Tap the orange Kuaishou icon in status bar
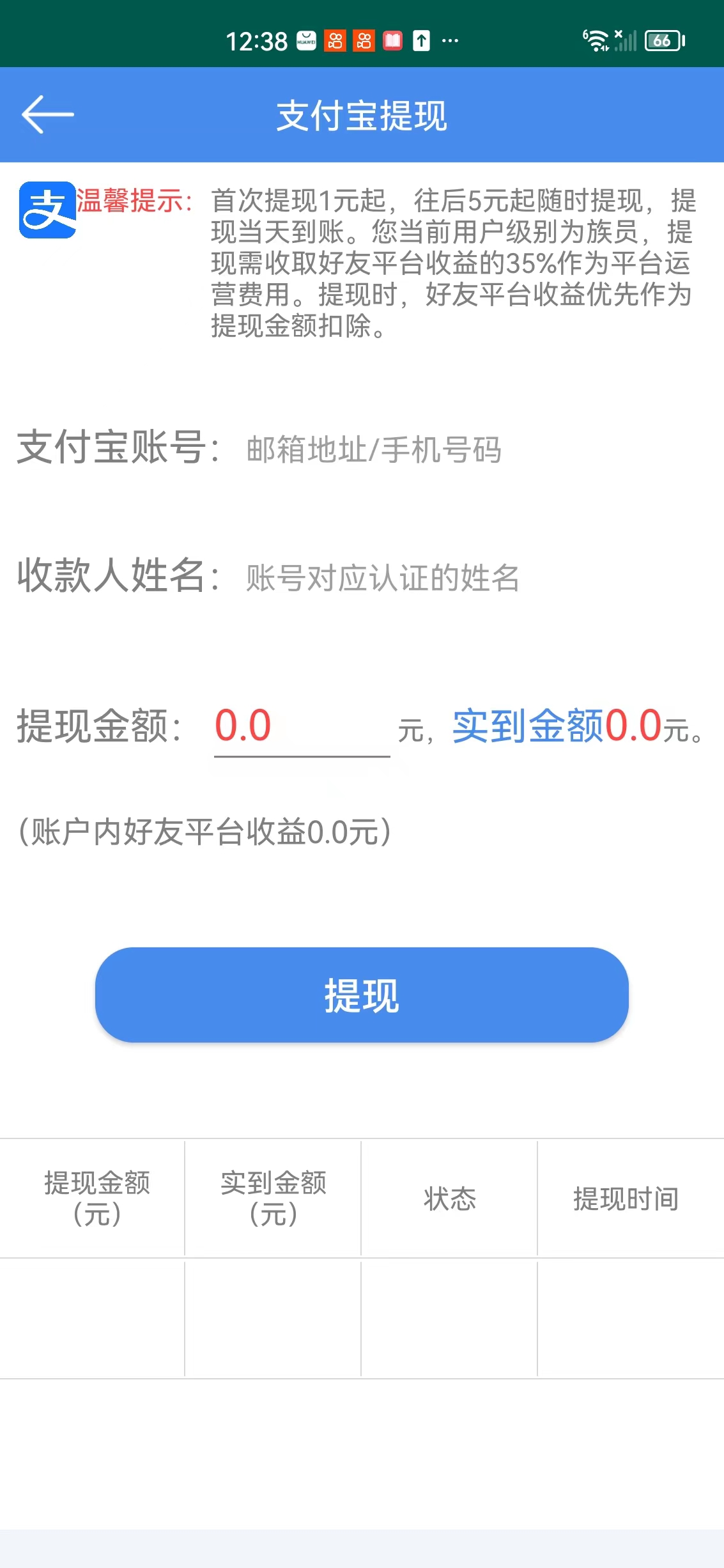The image size is (724, 1568). [337, 41]
